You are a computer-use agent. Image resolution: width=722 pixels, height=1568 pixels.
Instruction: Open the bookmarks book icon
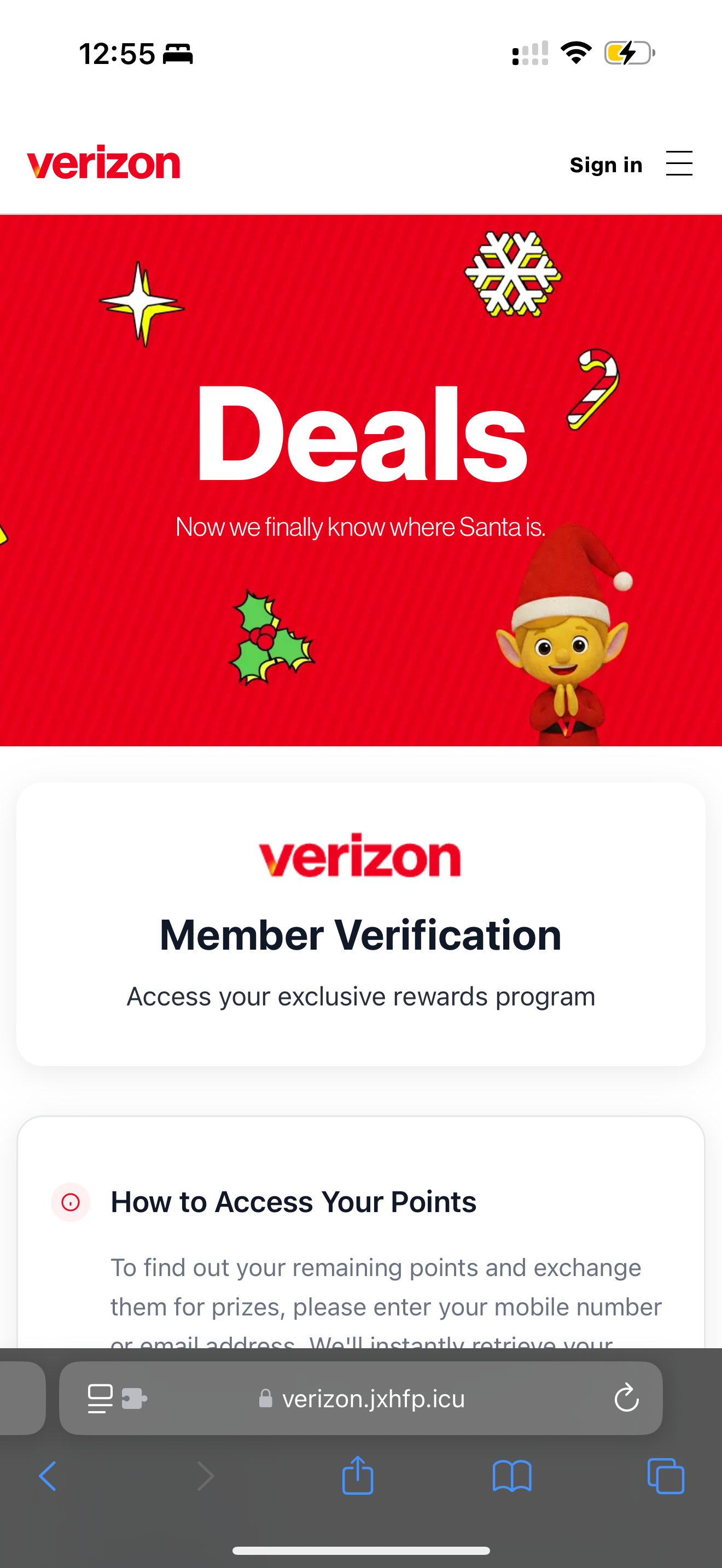point(511,1476)
